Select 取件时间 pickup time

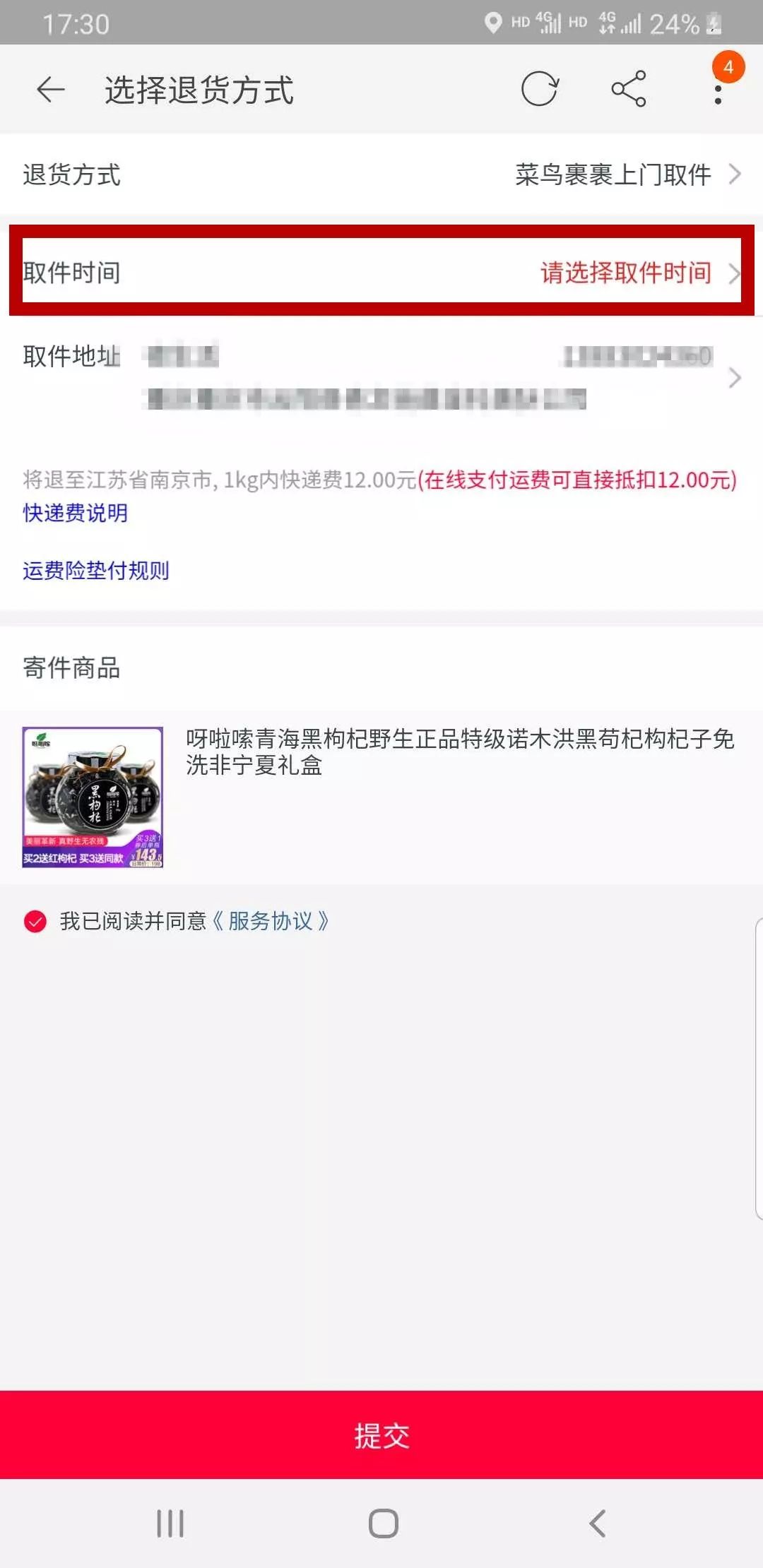pos(381,272)
